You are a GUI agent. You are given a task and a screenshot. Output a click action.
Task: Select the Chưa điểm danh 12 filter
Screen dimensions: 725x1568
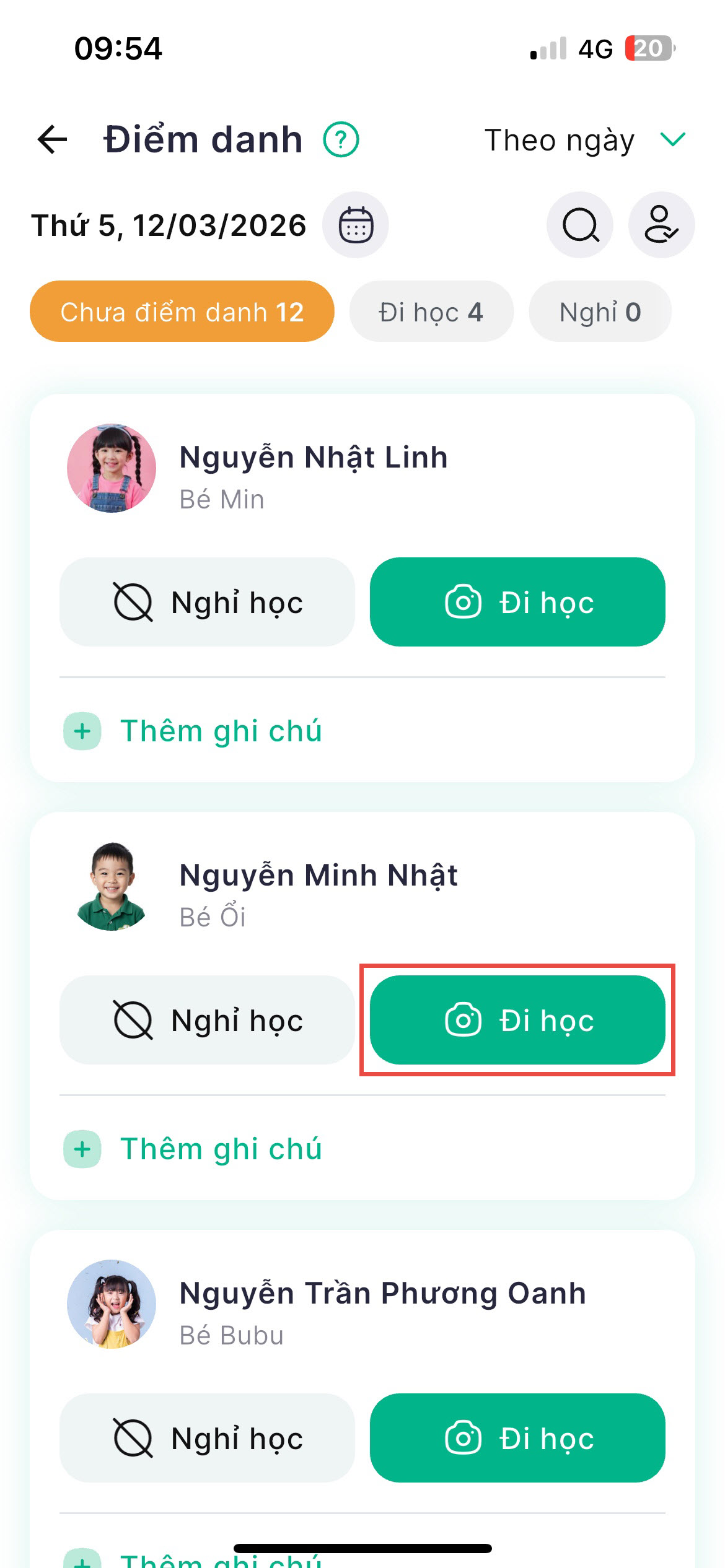(x=182, y=311)
